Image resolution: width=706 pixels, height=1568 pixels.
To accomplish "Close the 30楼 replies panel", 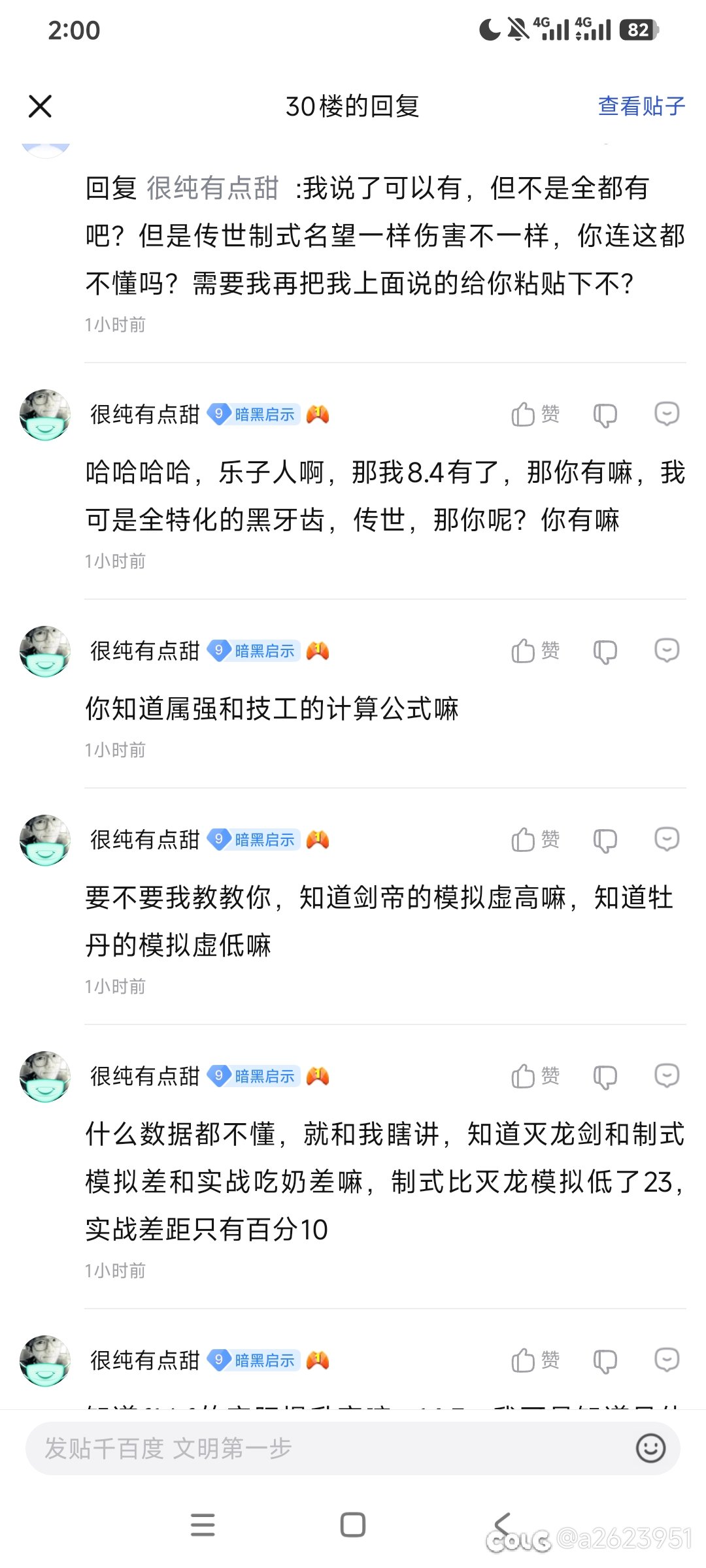I will pos(40,106).
